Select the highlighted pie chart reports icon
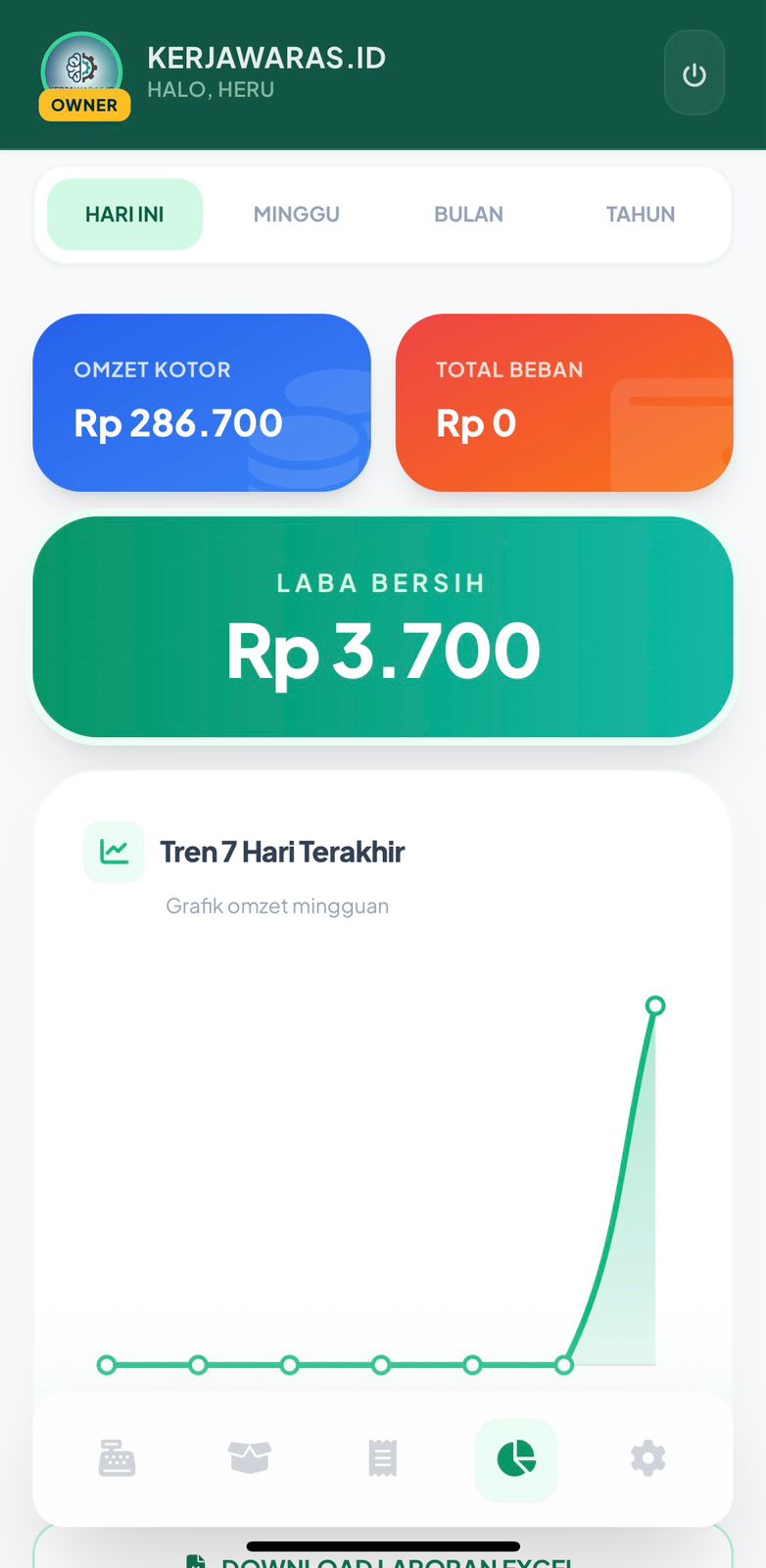The width and height of the screenshot is (766, 1568). 516,1458
